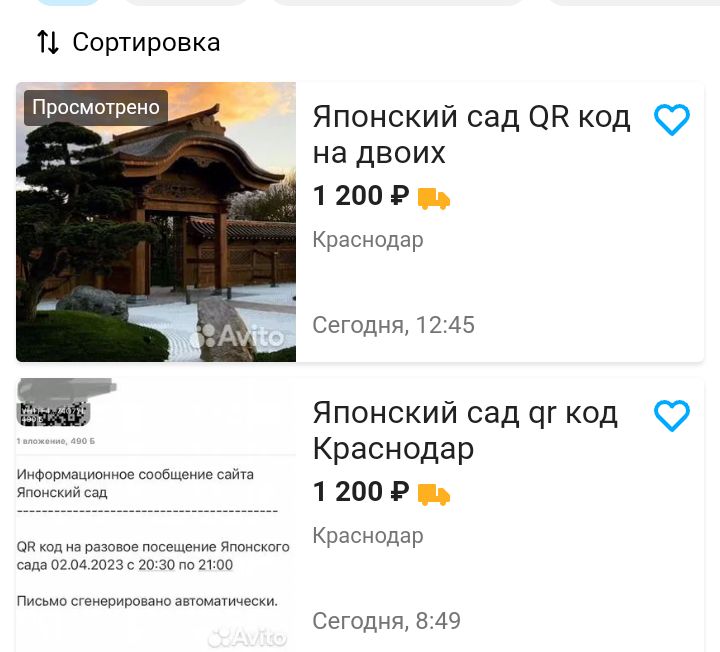Open listing Японский сад qr код Краснодар
Screen dimensions: 720x652
465,431
